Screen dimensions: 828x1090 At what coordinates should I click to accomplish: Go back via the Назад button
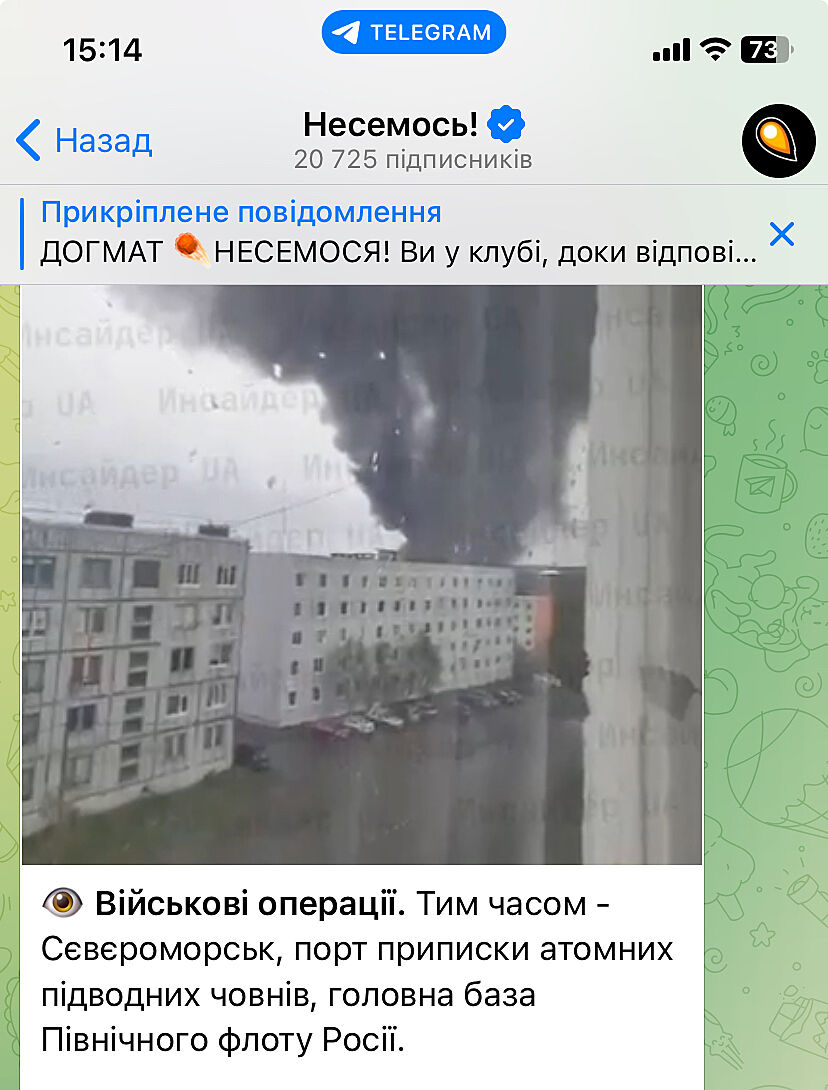84,141
